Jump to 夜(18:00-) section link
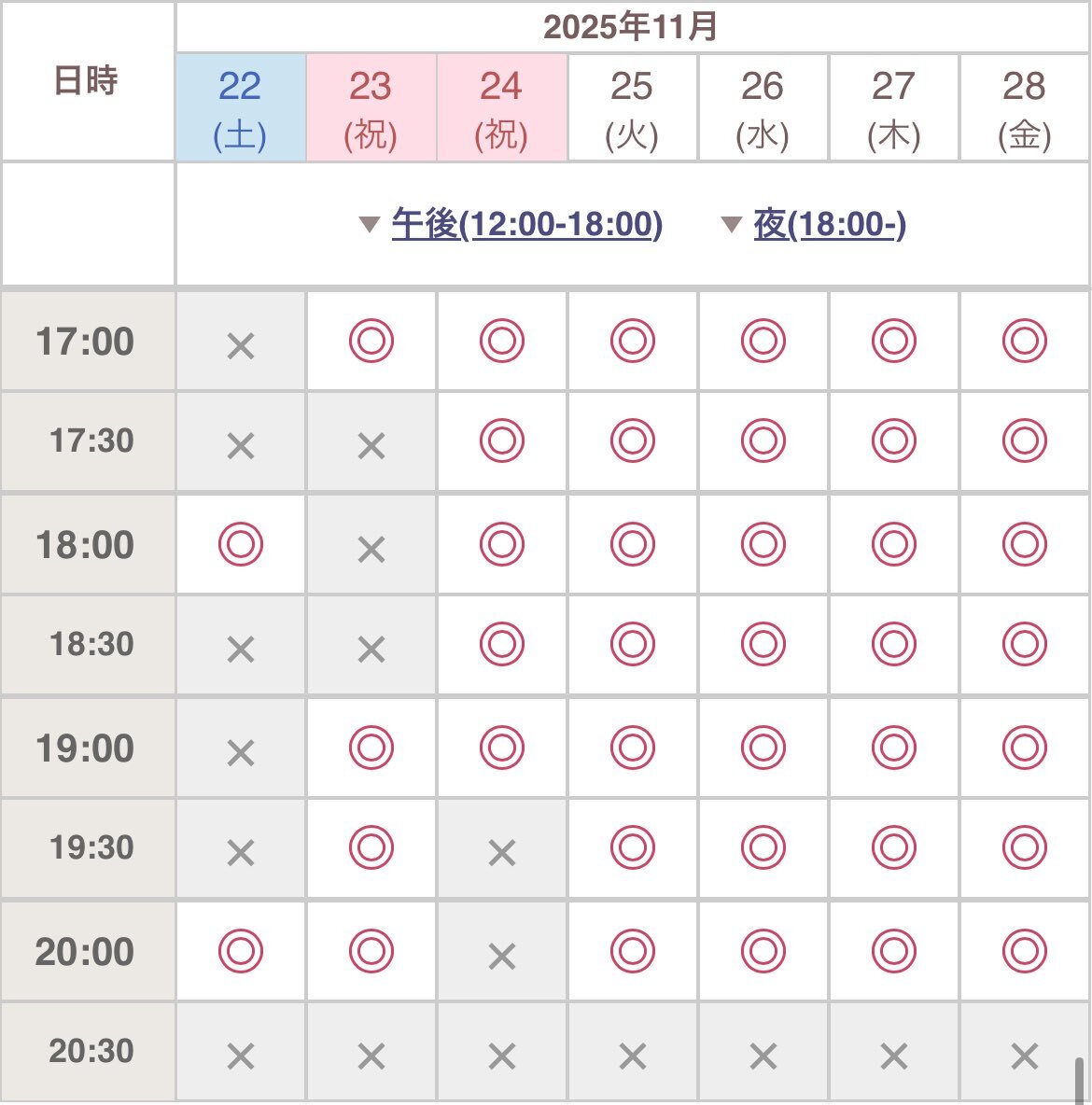This screenshot has width=1092, height=1105. coord(829,224)
